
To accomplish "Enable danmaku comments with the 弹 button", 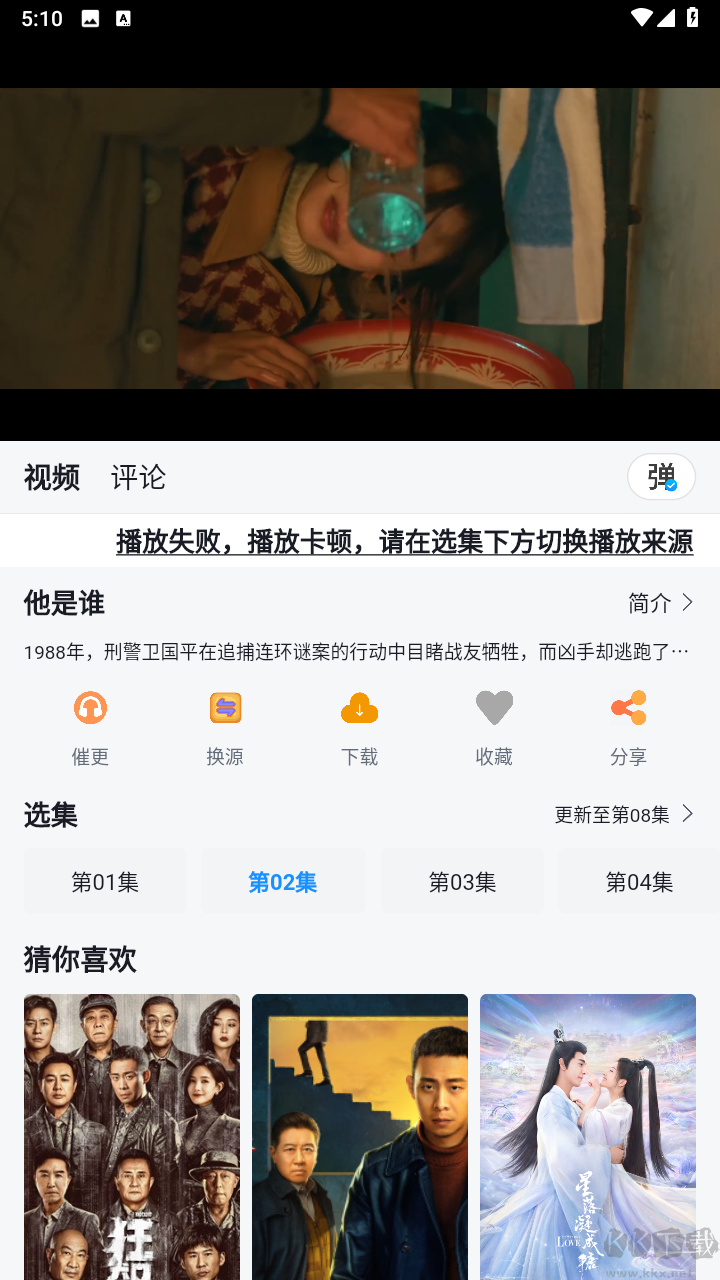I will point(661,477).
